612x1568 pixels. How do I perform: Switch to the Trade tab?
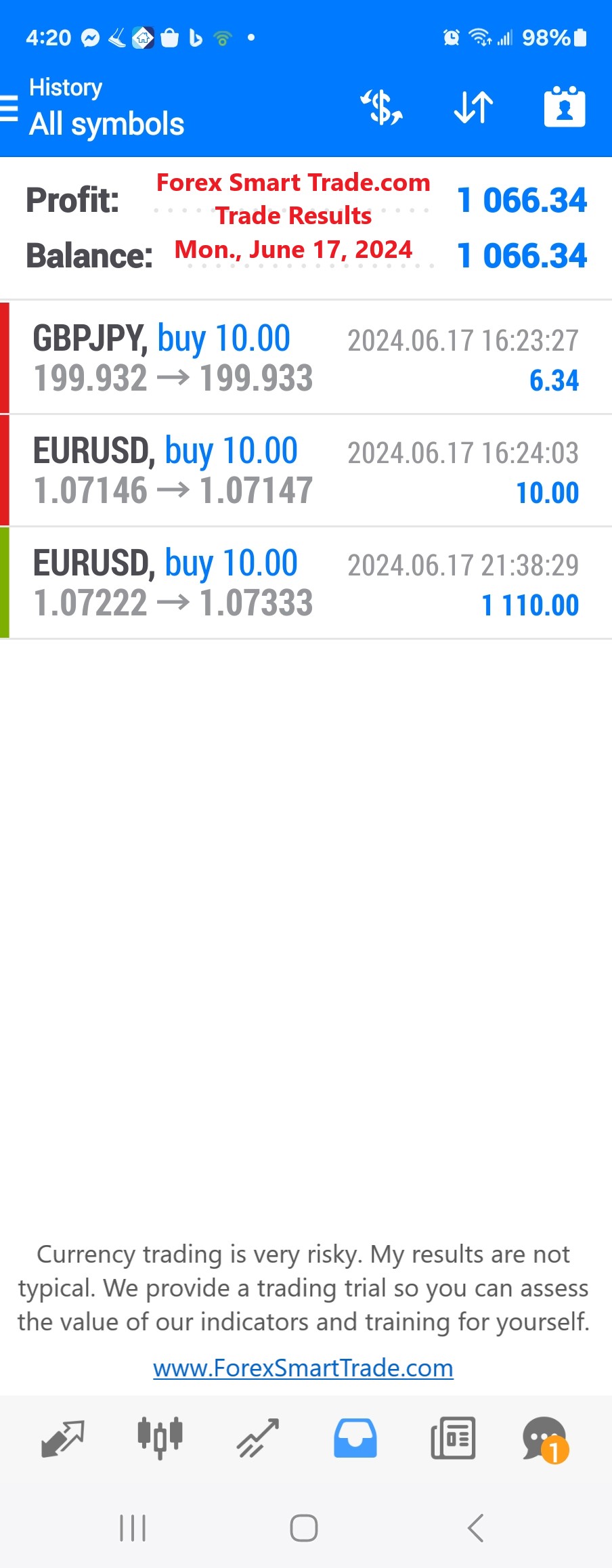[257, 1438]
